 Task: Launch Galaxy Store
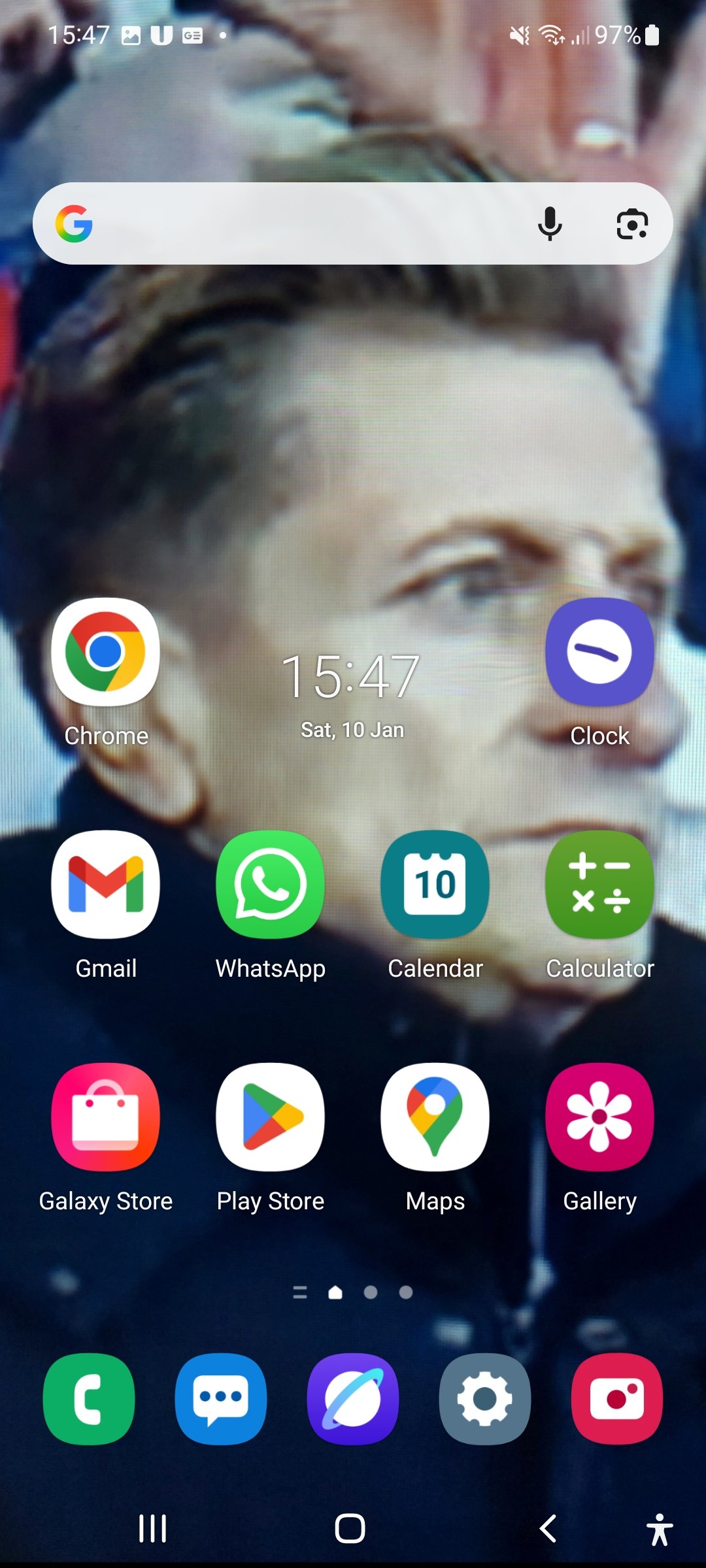[x=105, y=1117]
